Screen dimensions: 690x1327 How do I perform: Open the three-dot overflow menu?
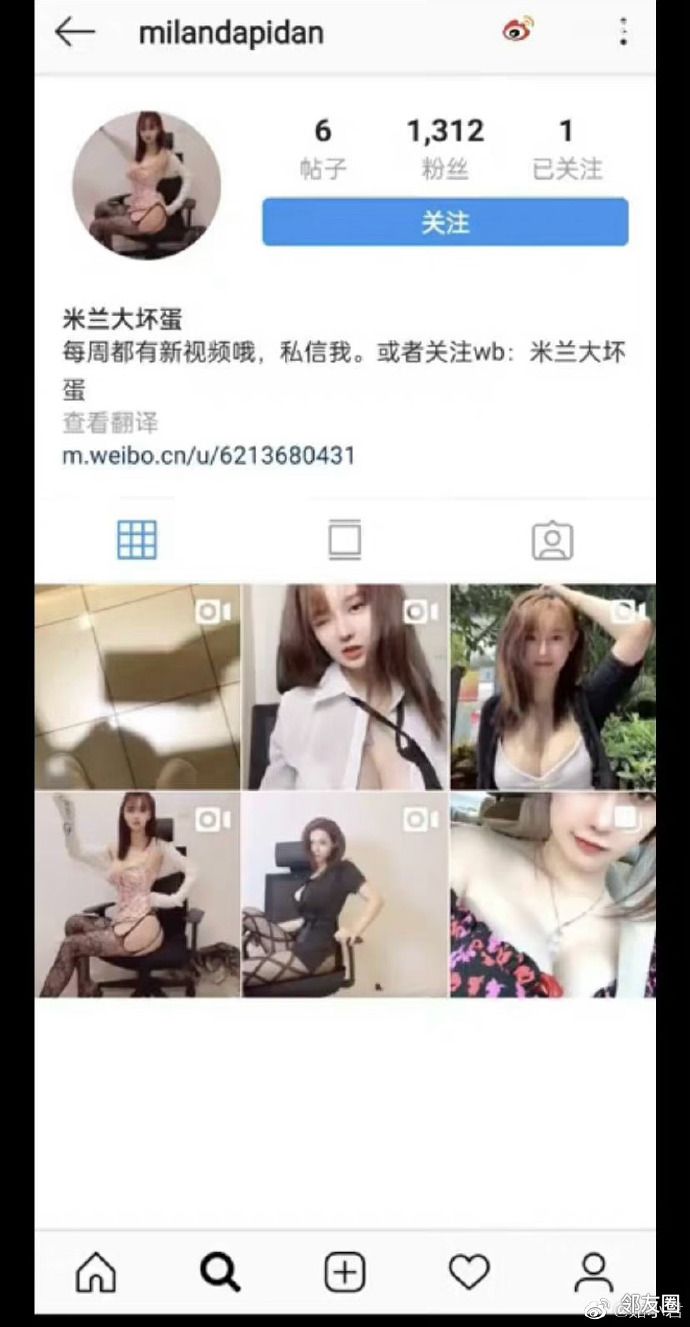(x=623, y=32)
